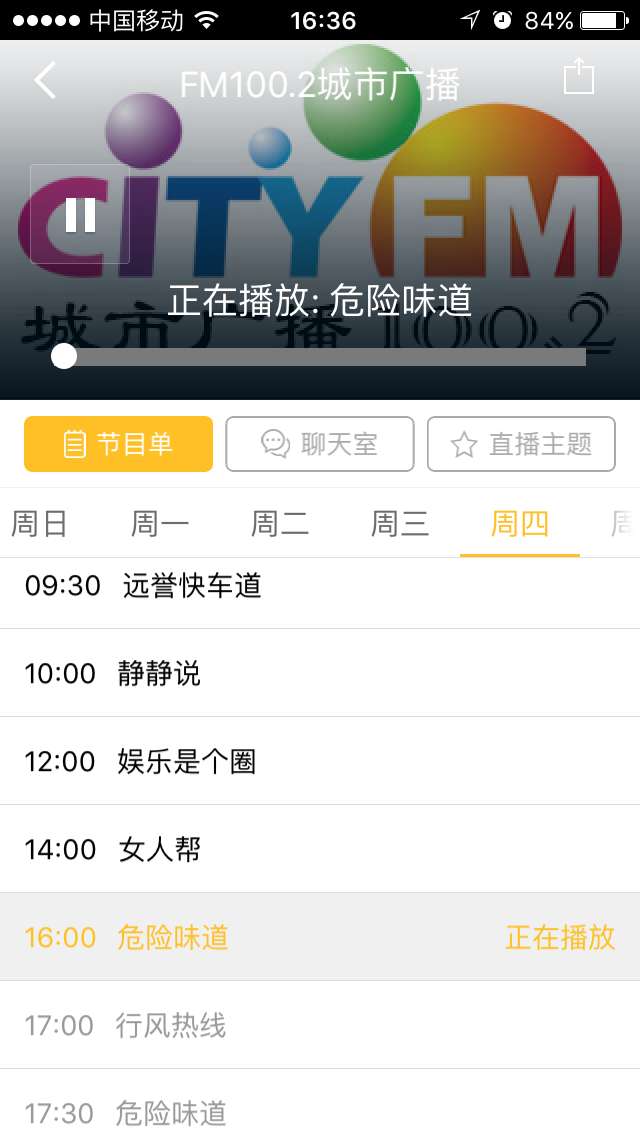Open the 10:00 静静说 program
Image resolution: width=640 pixels, height=1136 pixels.
[x=320, y=673]
